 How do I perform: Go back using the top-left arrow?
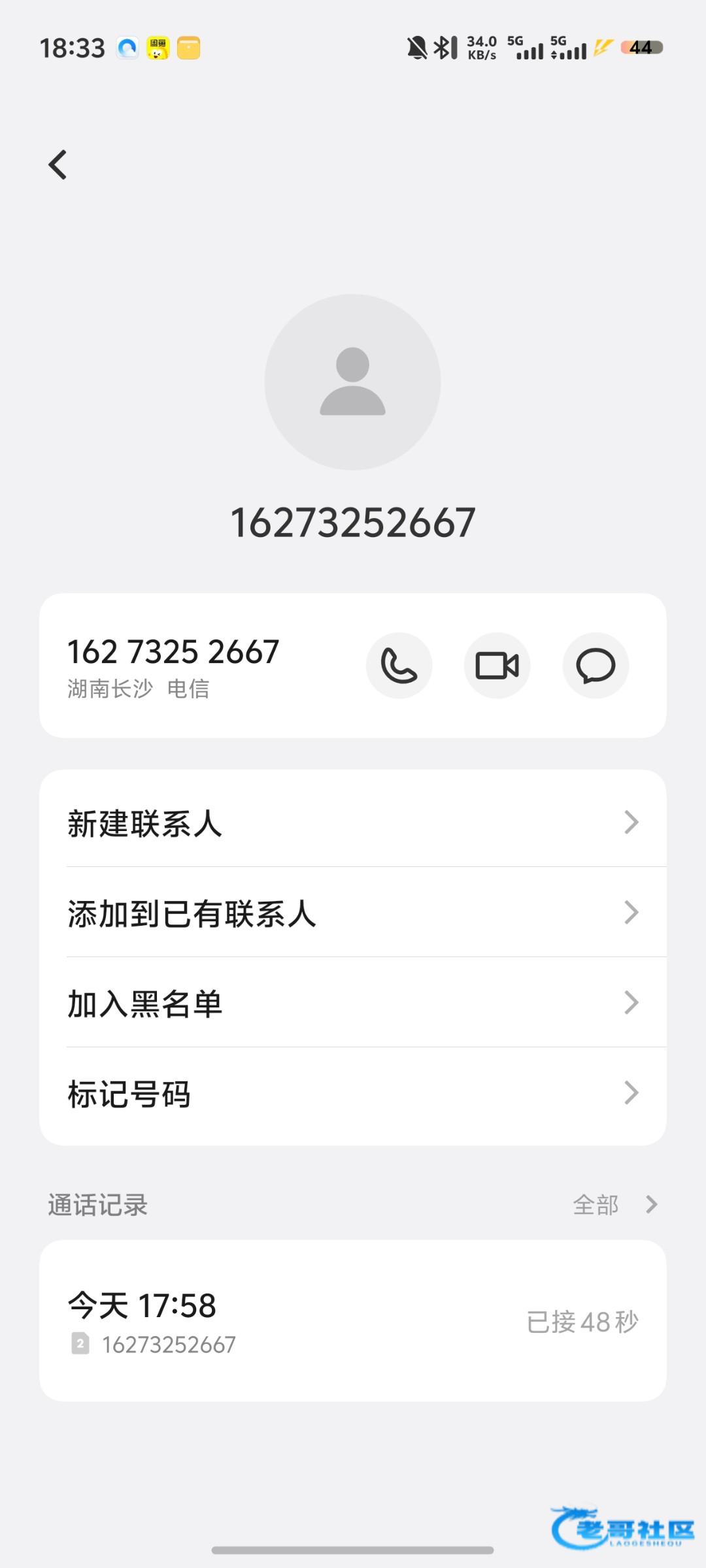pos(58,165)
